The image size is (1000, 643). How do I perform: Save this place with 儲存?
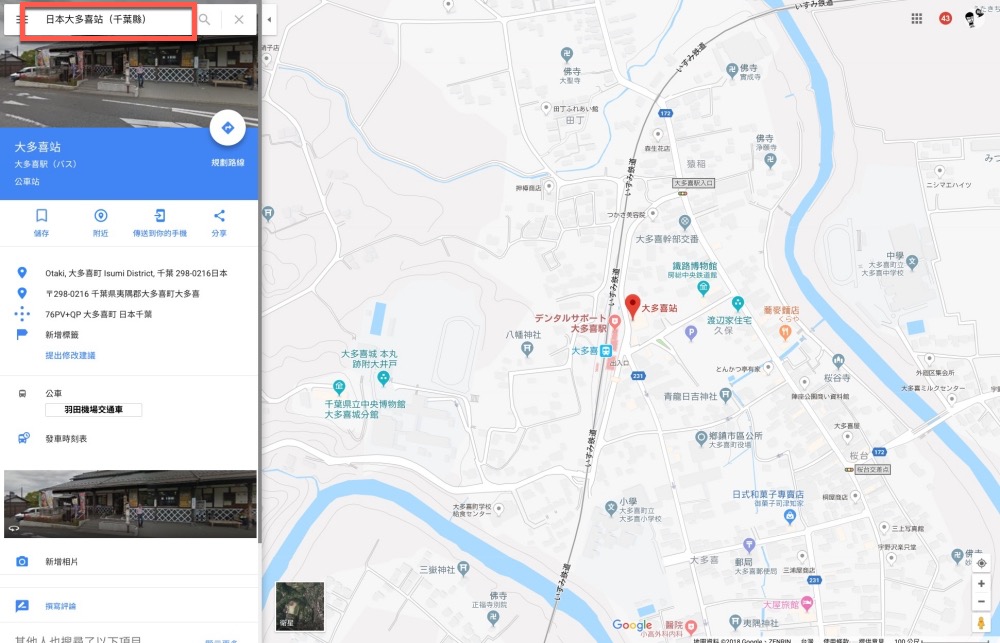click(x=41, y=223)
